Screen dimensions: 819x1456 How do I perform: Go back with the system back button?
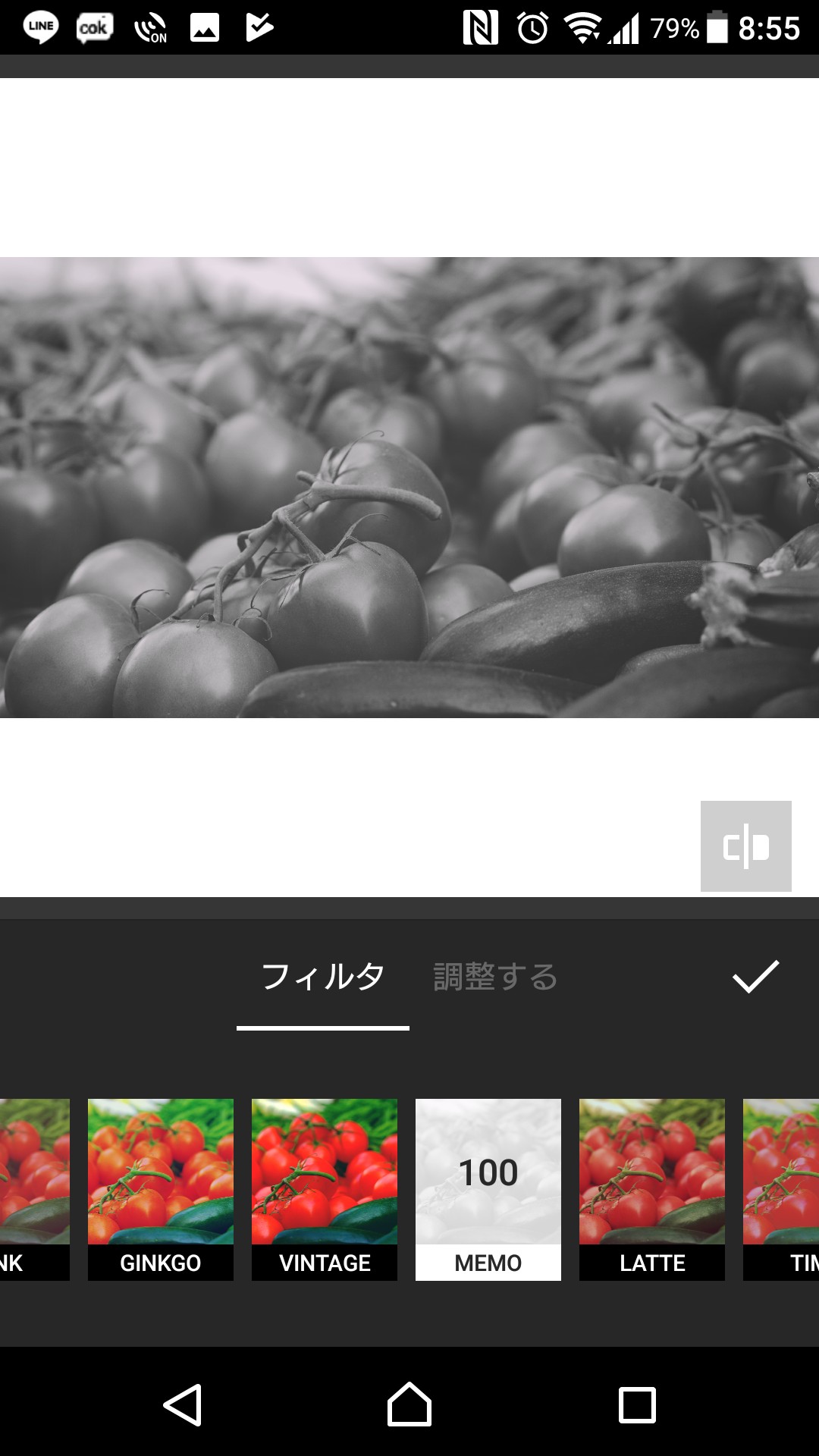click(183, 1405)
